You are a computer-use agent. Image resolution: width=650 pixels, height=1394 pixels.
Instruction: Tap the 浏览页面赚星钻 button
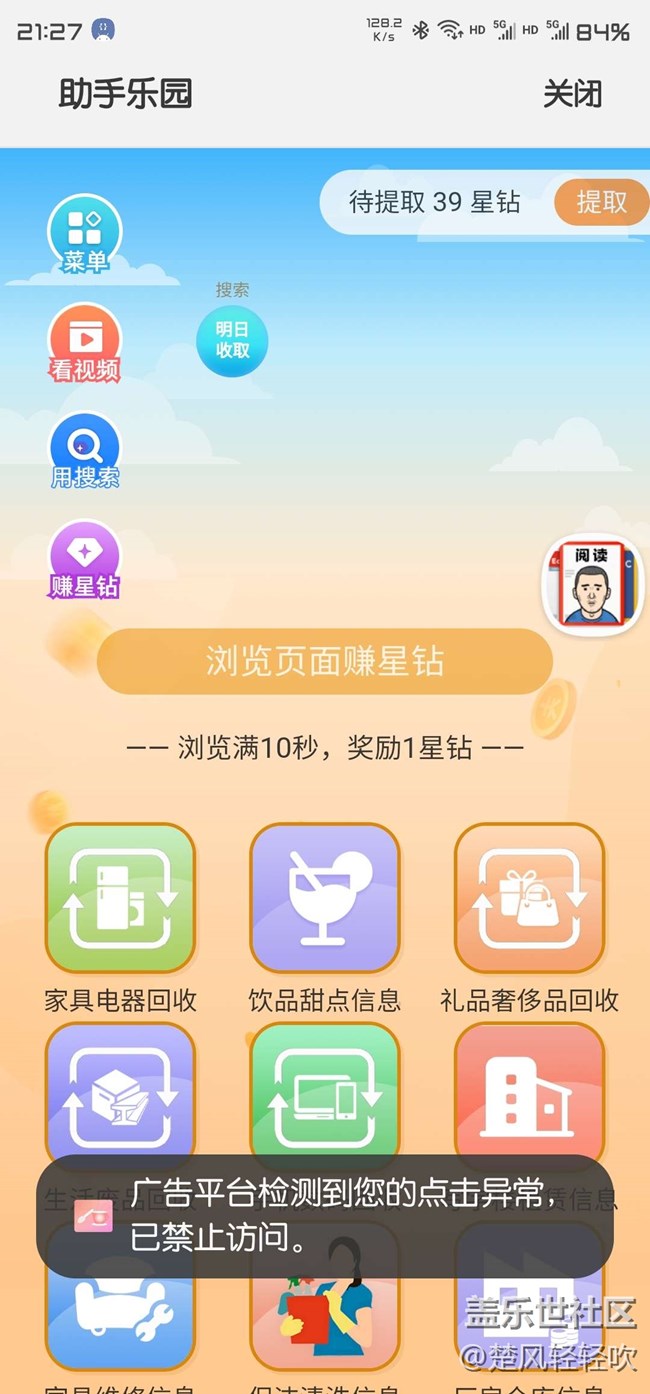325,662
